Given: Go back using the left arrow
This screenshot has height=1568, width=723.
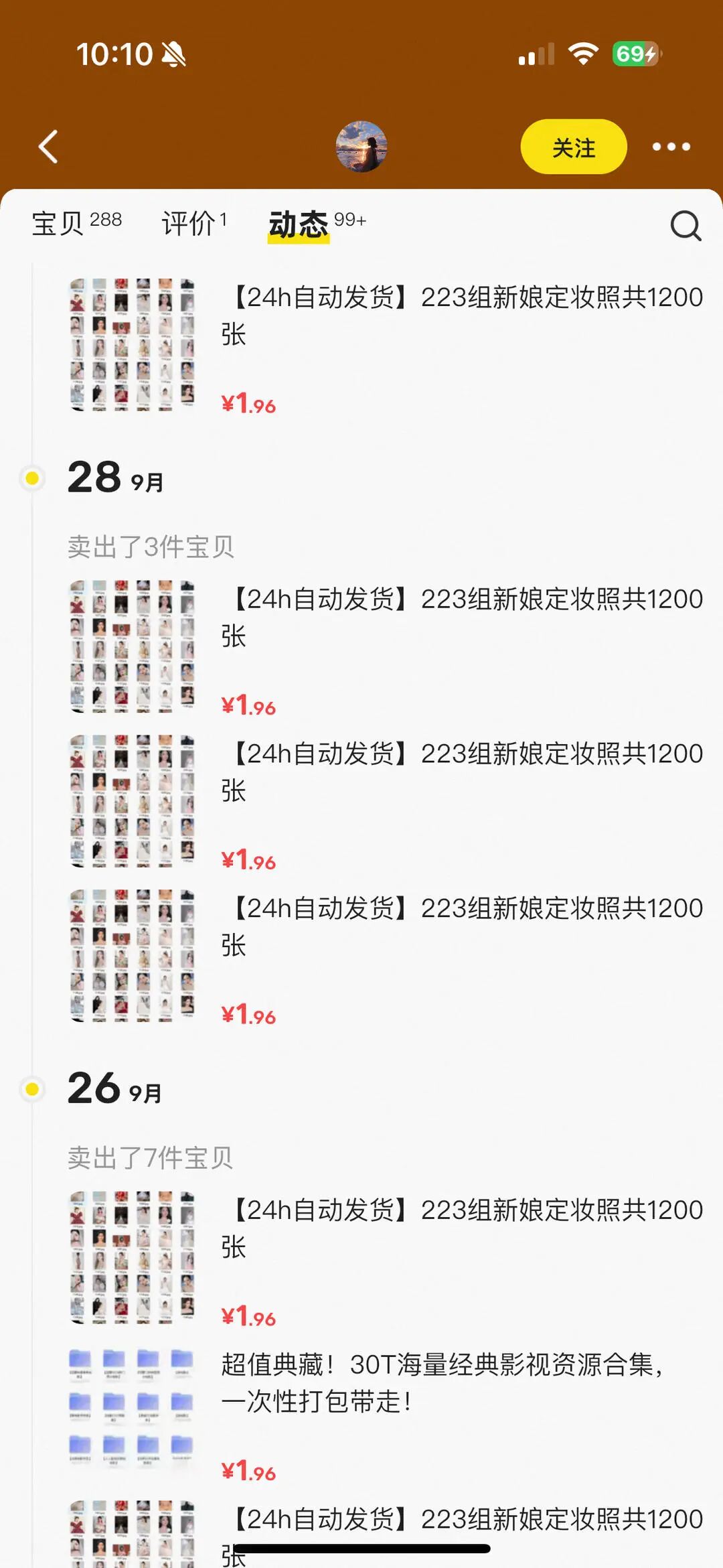Looking at the screenshot, I should coord(48,147).
